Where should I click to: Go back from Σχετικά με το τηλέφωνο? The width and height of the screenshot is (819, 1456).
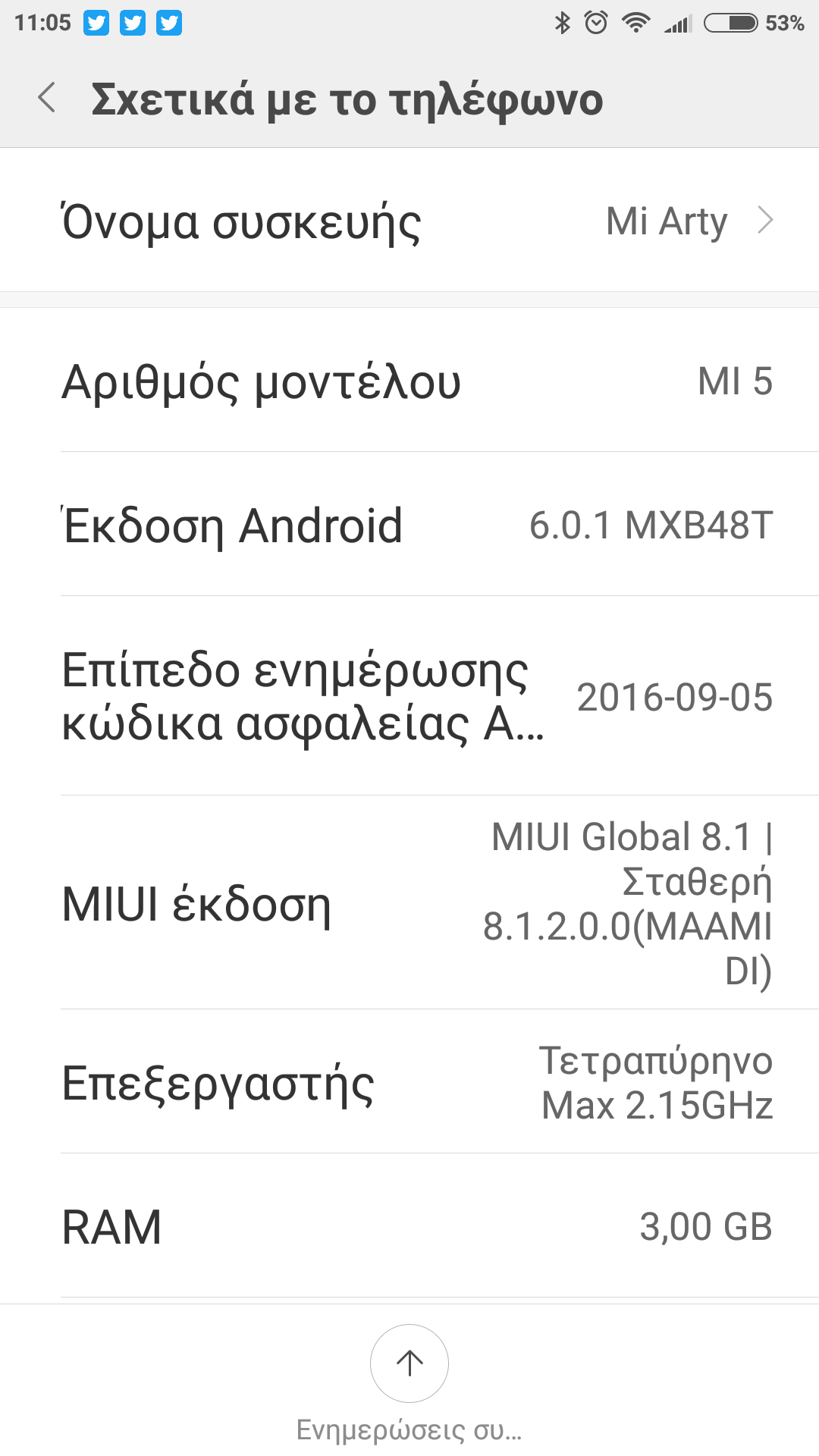[47, 99]
